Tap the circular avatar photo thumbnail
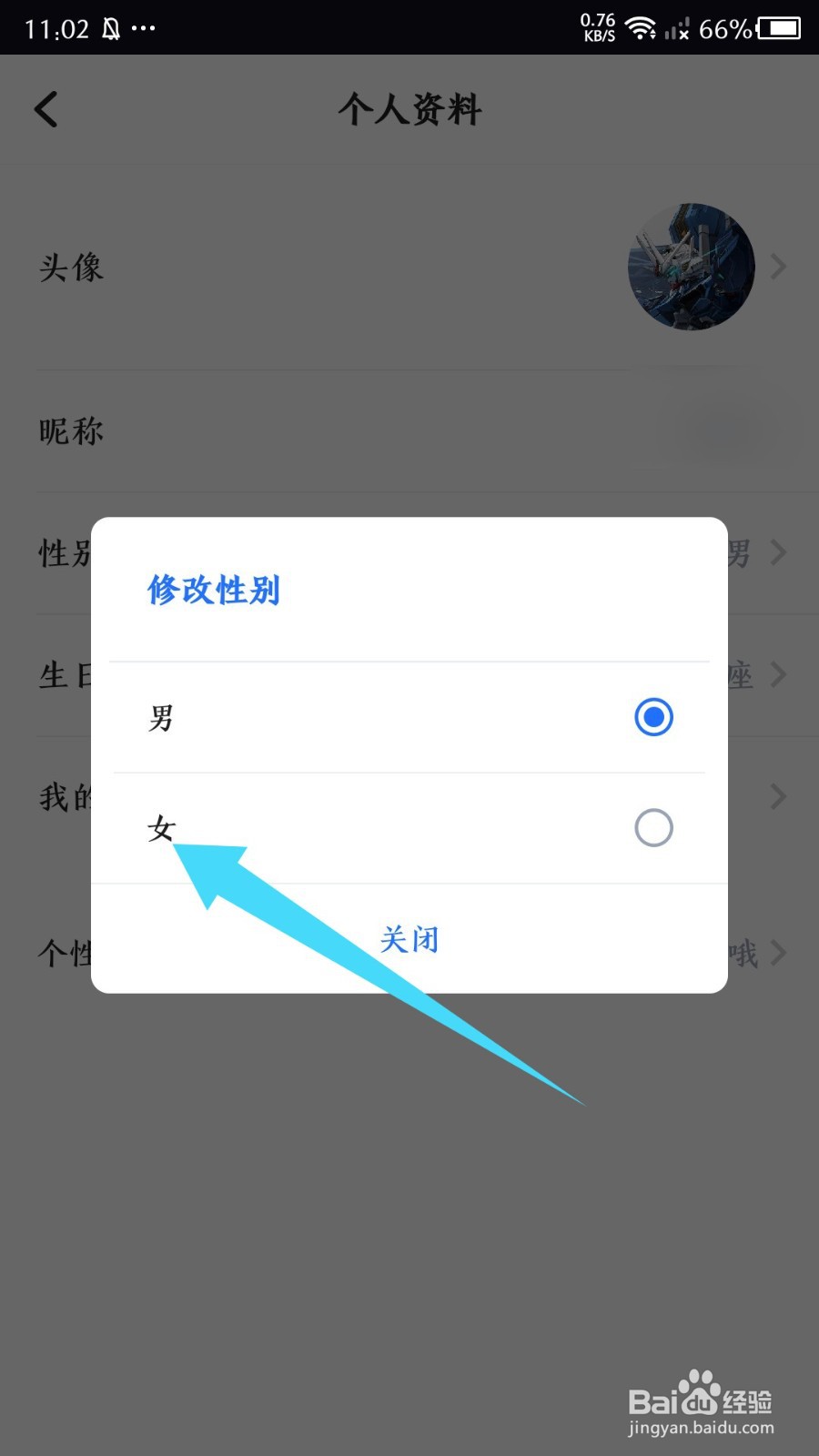The height and width of the screenshot is (1456, 819). pyautogui.click(x=691, y=267)
